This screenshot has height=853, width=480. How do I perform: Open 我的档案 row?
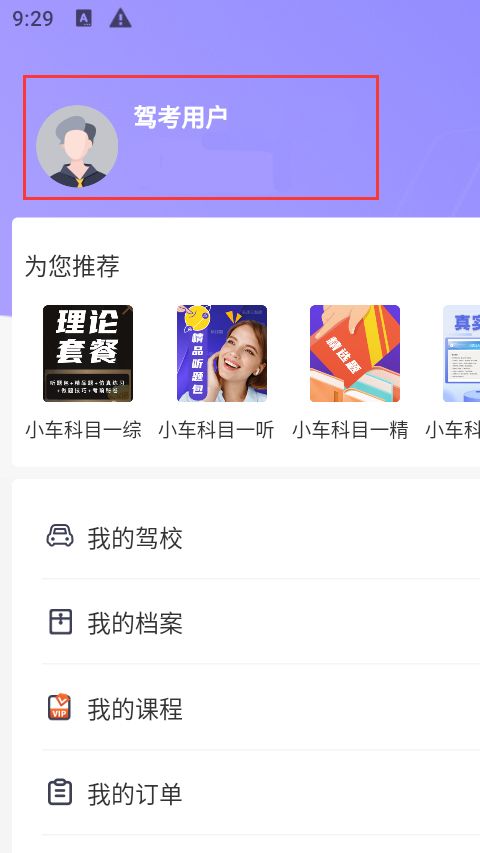(x=261, y=622)
